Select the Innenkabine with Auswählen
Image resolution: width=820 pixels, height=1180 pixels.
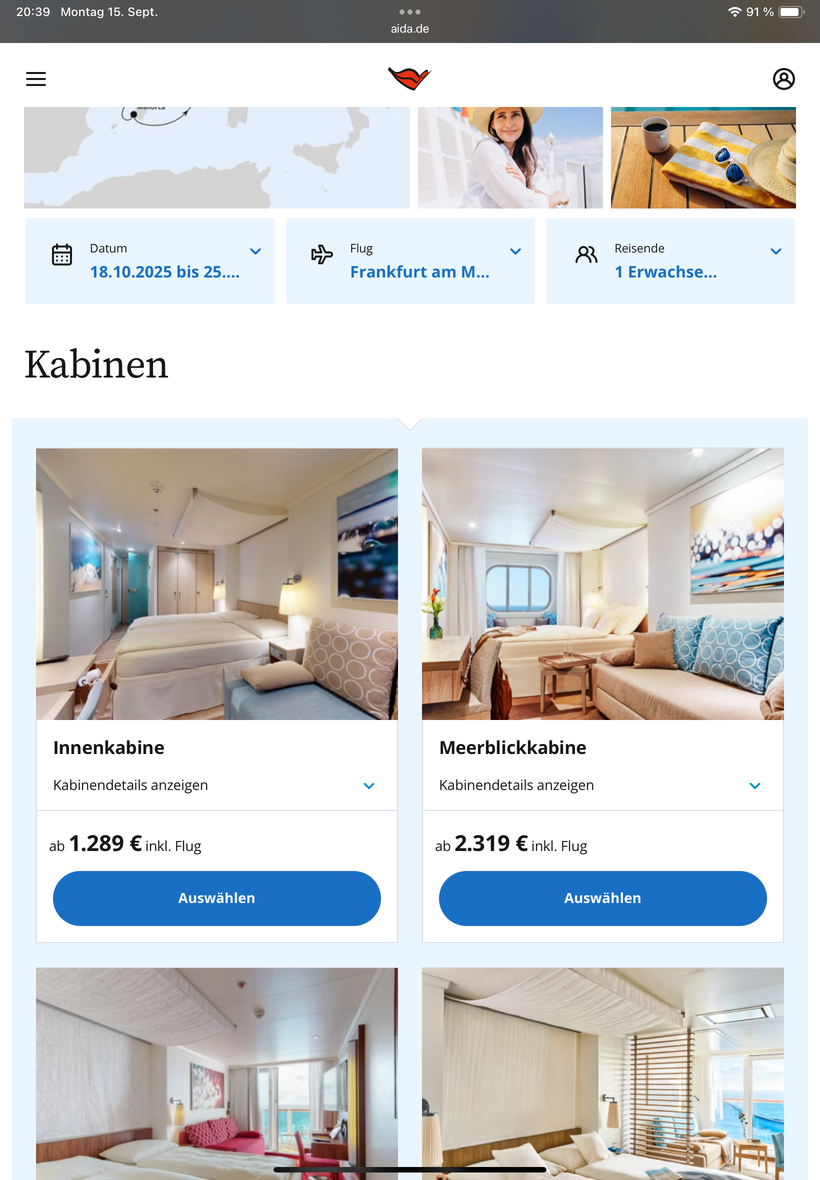tap(217, 898)
